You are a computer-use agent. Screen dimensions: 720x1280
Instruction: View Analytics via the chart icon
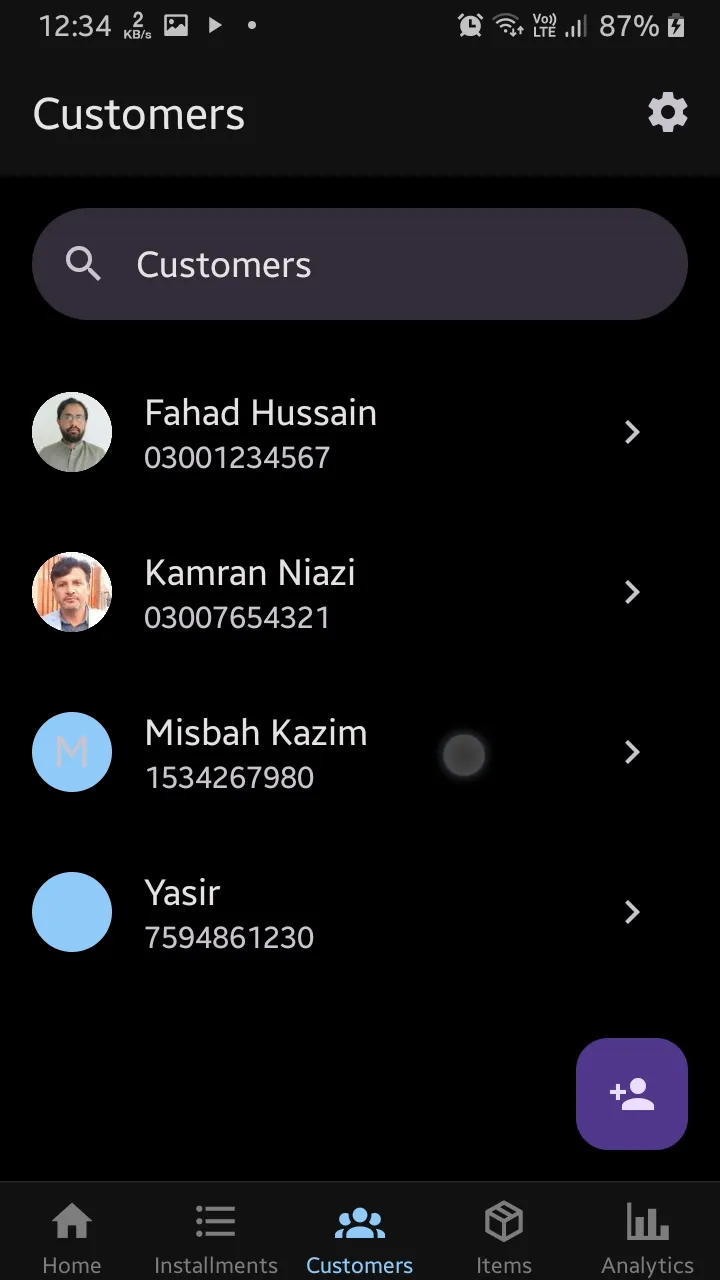[646, 1220]
